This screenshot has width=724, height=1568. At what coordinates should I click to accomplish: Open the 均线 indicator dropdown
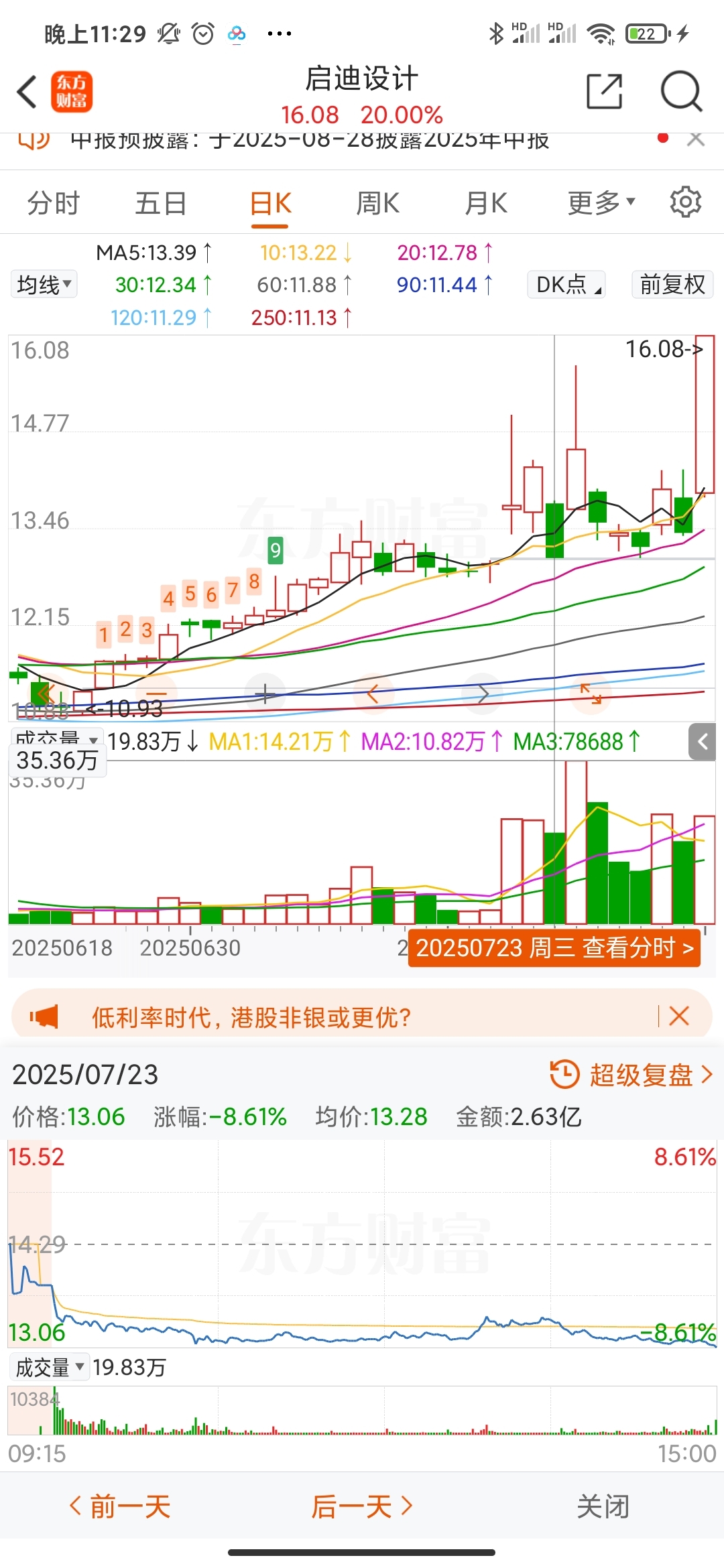pos(44,285)
